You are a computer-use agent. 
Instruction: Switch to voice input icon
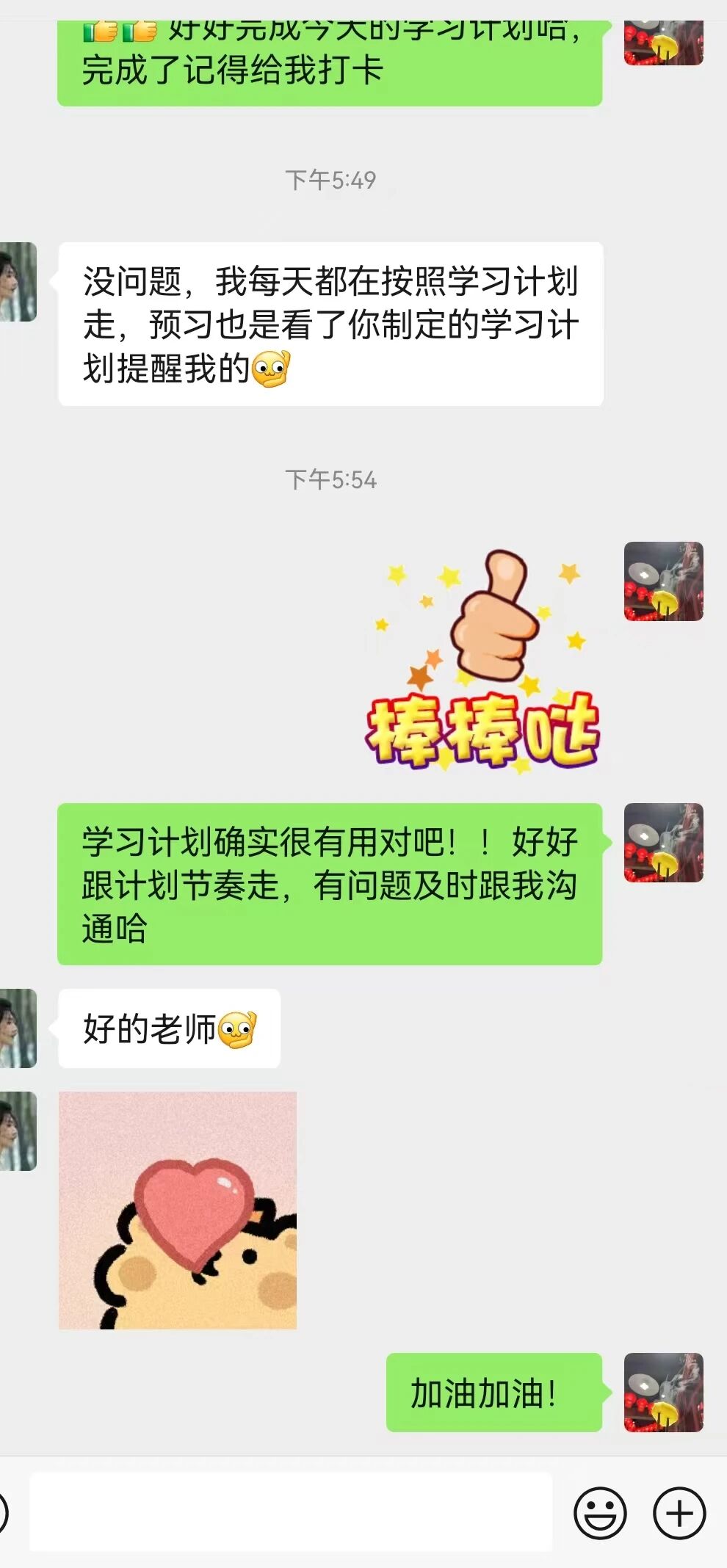(3, 1513)
